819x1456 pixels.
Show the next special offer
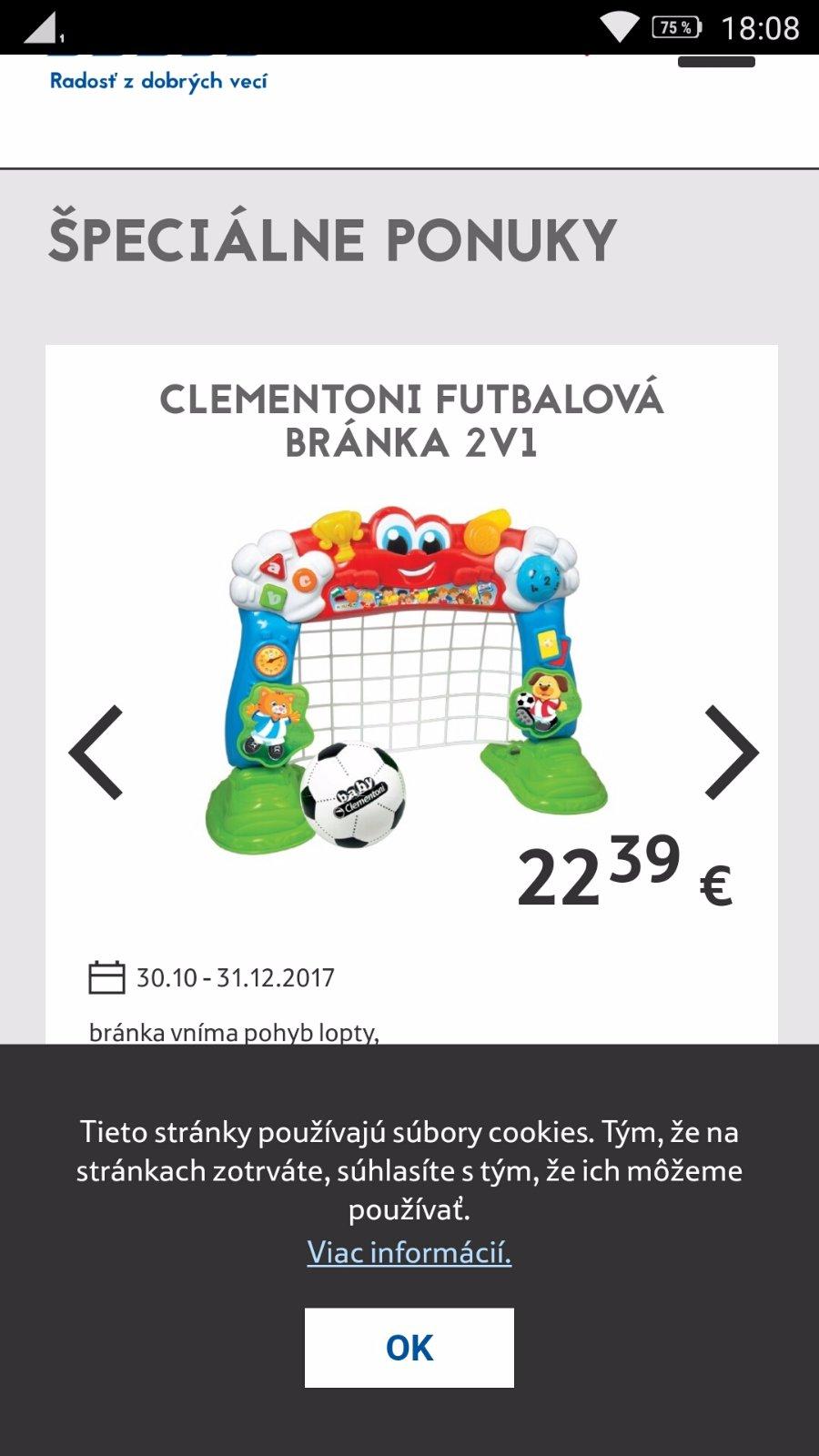point(731,753)
